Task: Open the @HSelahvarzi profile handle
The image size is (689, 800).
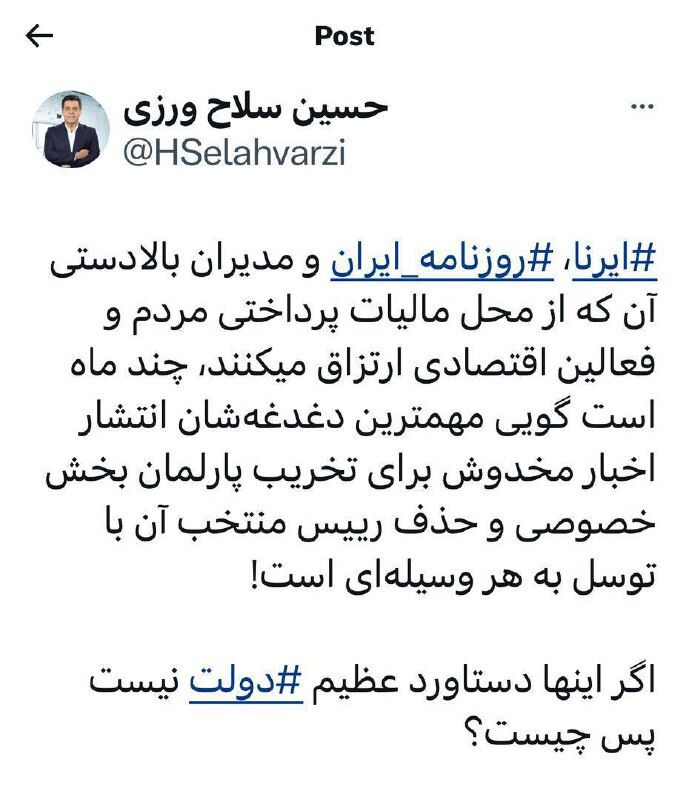Action: (x=231, y=152)
